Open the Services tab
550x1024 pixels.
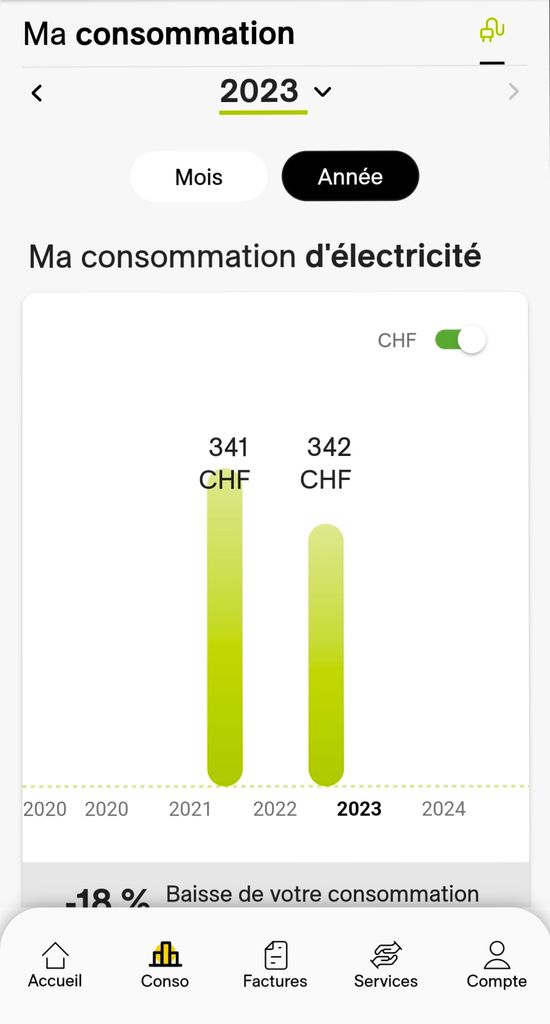tap(385, 965)
